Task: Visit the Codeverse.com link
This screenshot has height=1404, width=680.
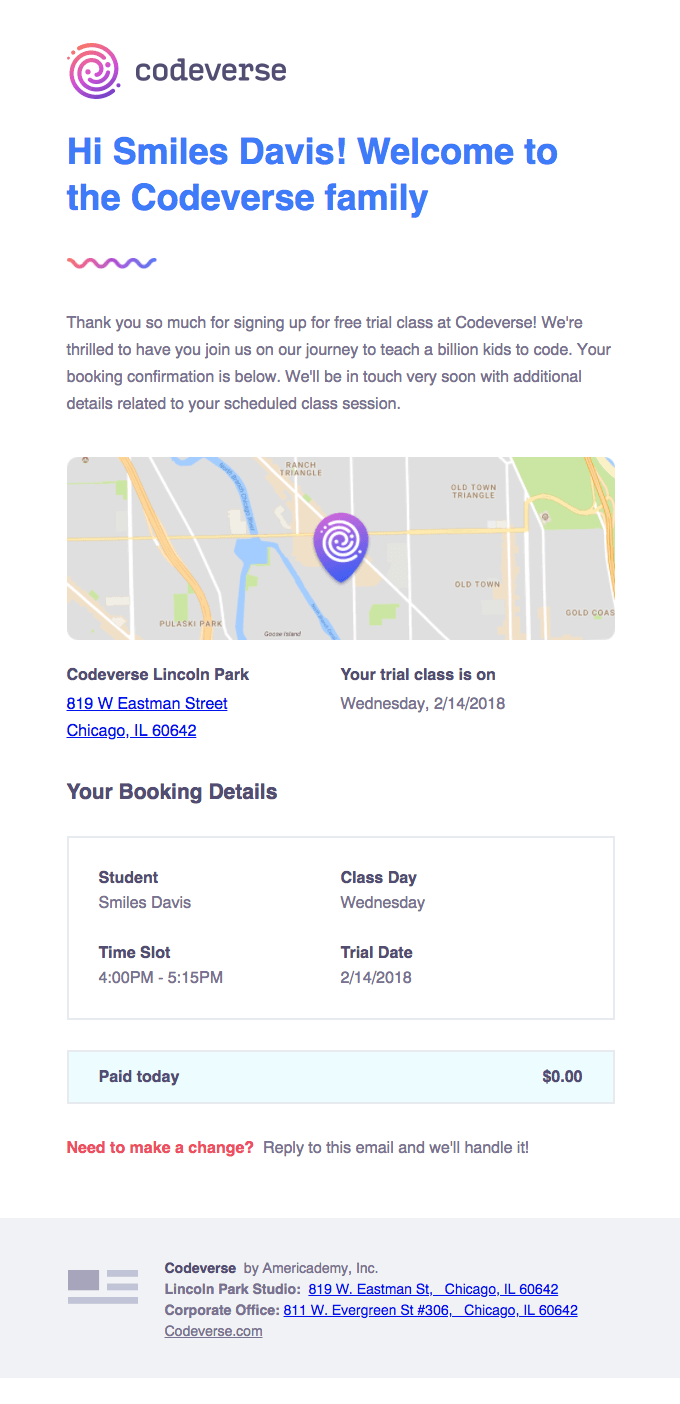Action: [x=213, y=1331]
